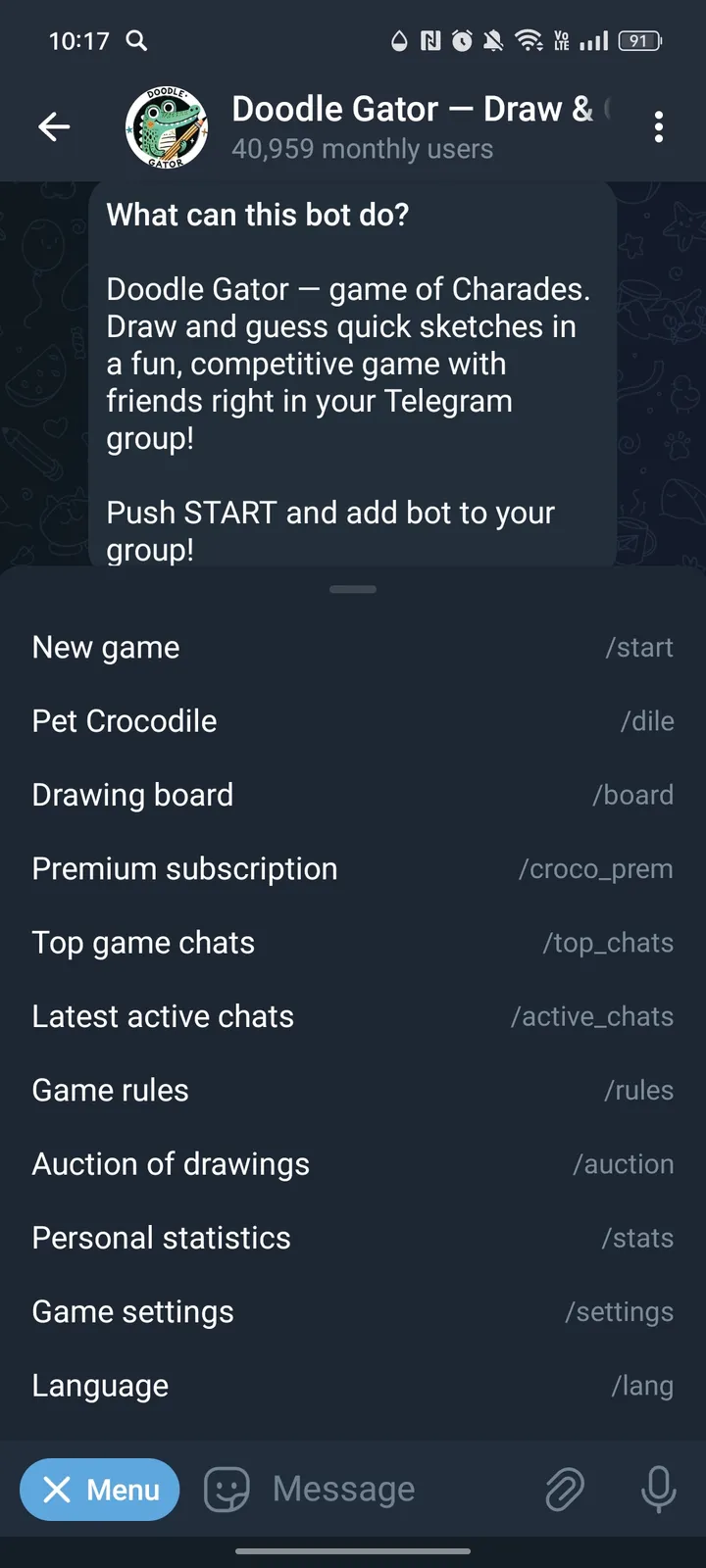Start the Auction of drawings
This screenshot has height=1568, width=706.
click(353, 1163)
